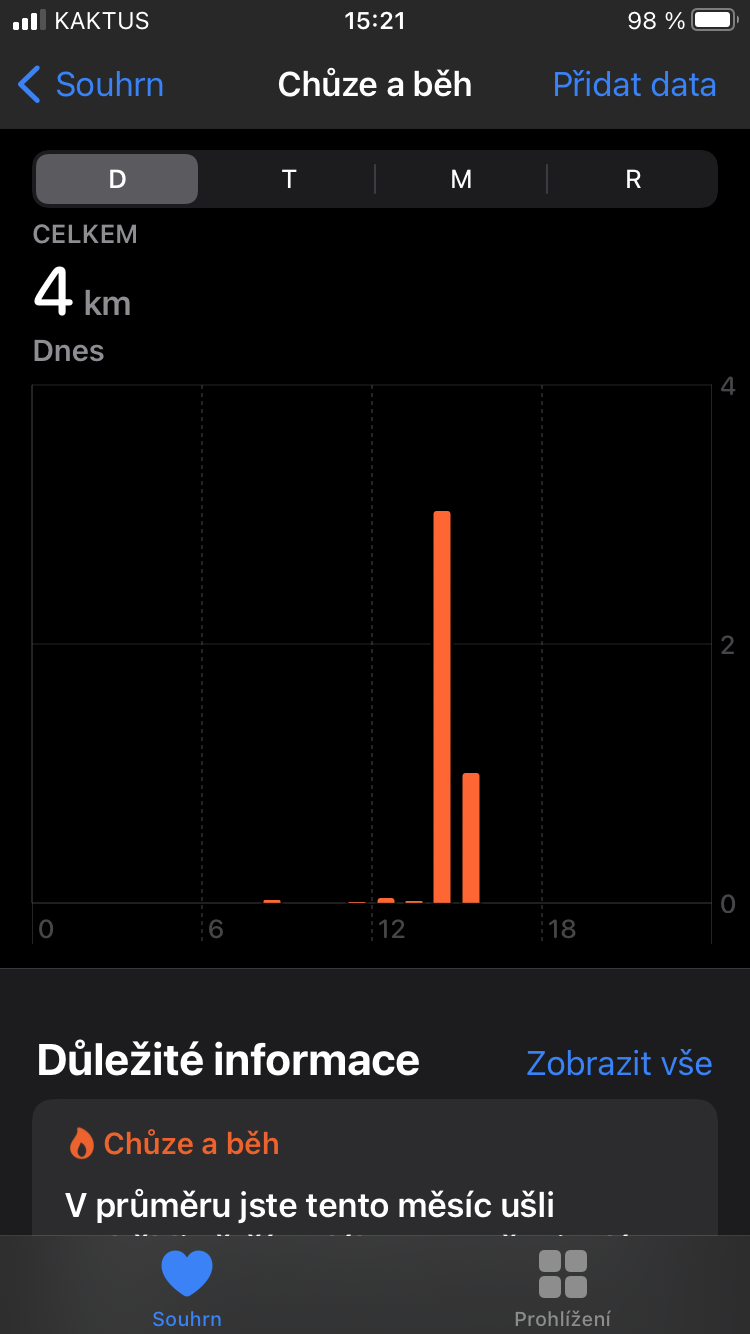
Task: Tap Přidat data to add data
Action: (x=634, y=85)
